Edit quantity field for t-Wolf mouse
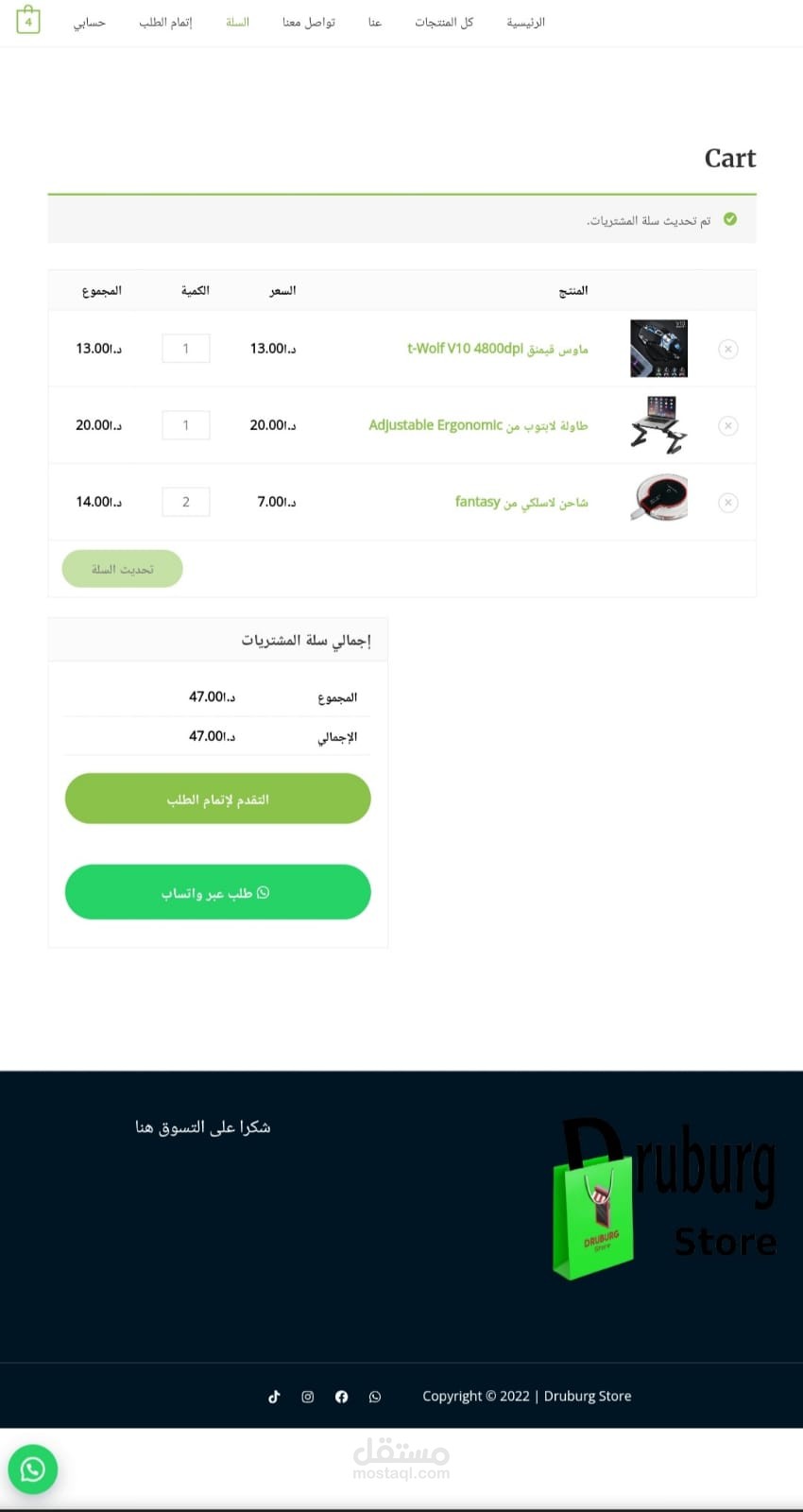803x1512 pixels. 186,349
